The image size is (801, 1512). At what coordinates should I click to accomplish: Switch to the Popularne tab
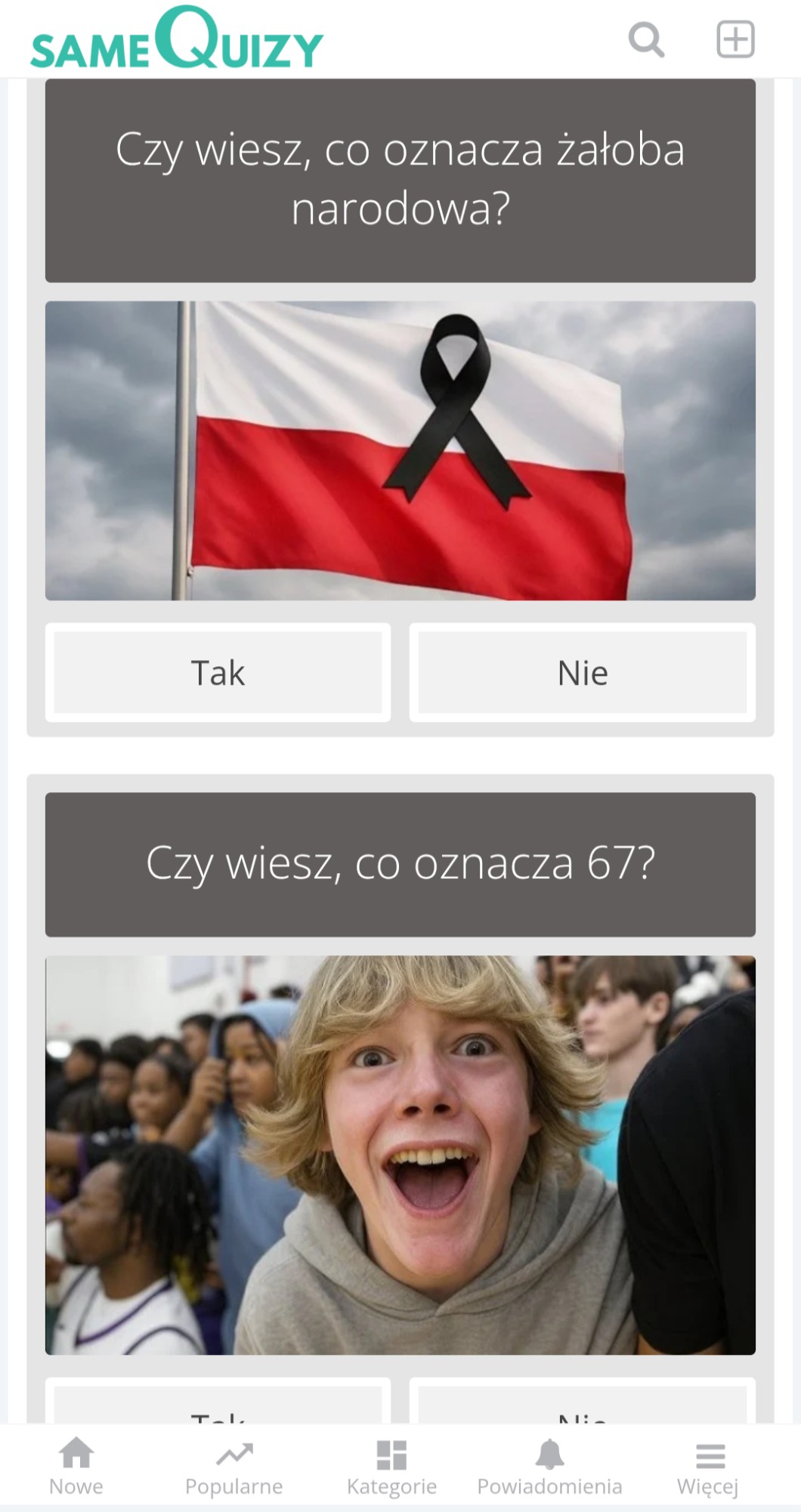pos(234,1467)
